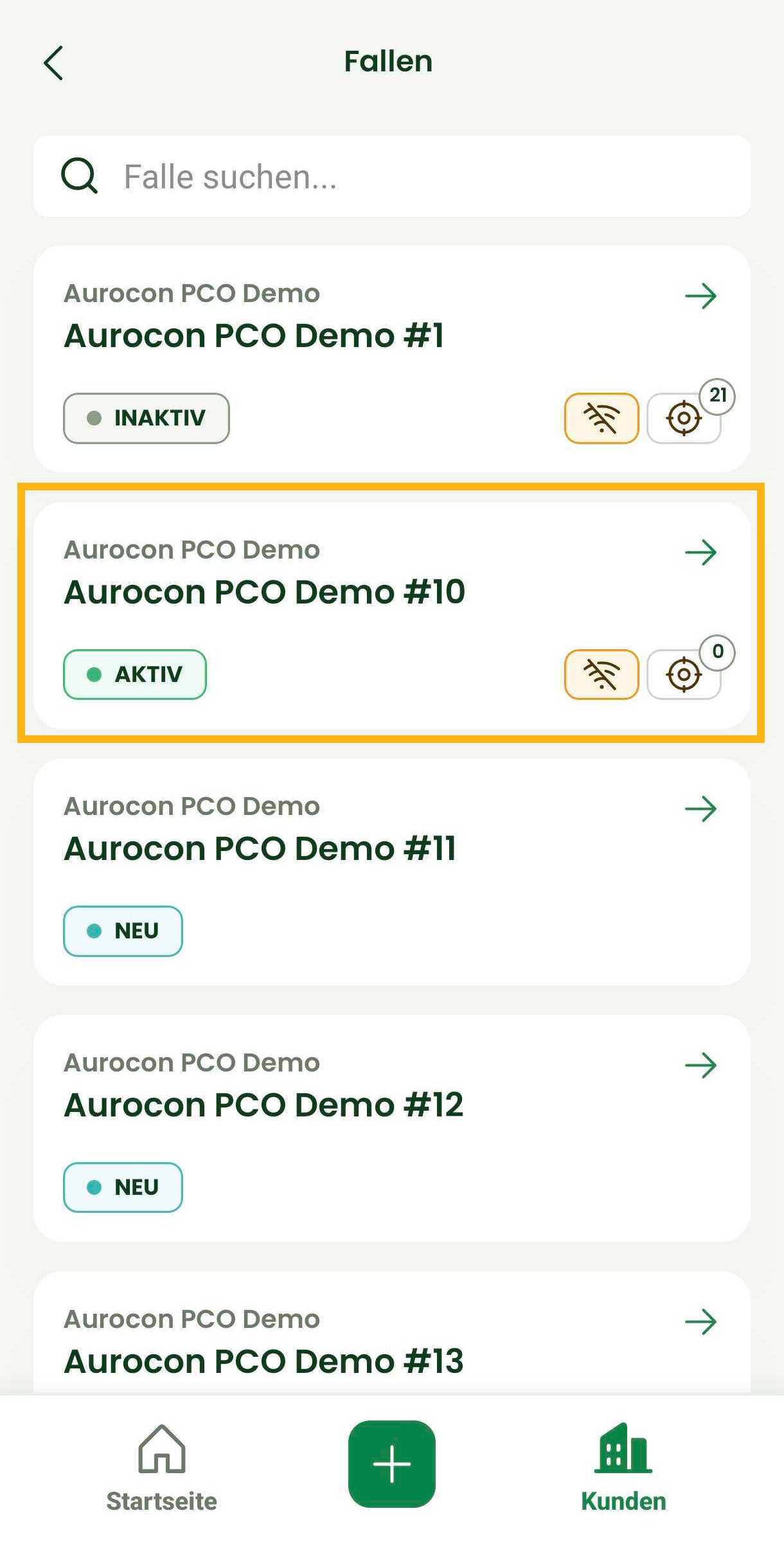Tap the target icon with 0 on Demo #10

684,674
